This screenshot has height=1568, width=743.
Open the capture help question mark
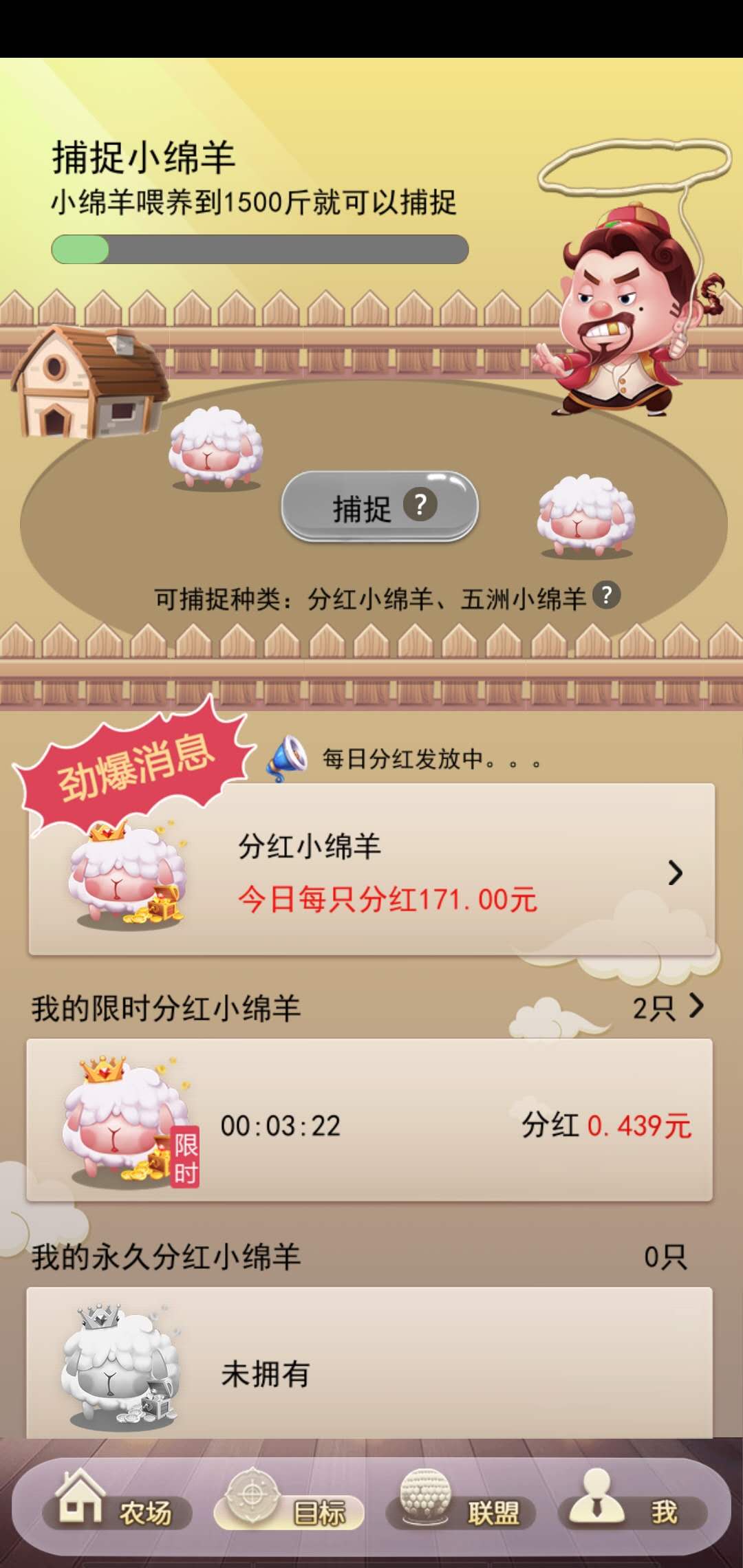coord(420,505)
